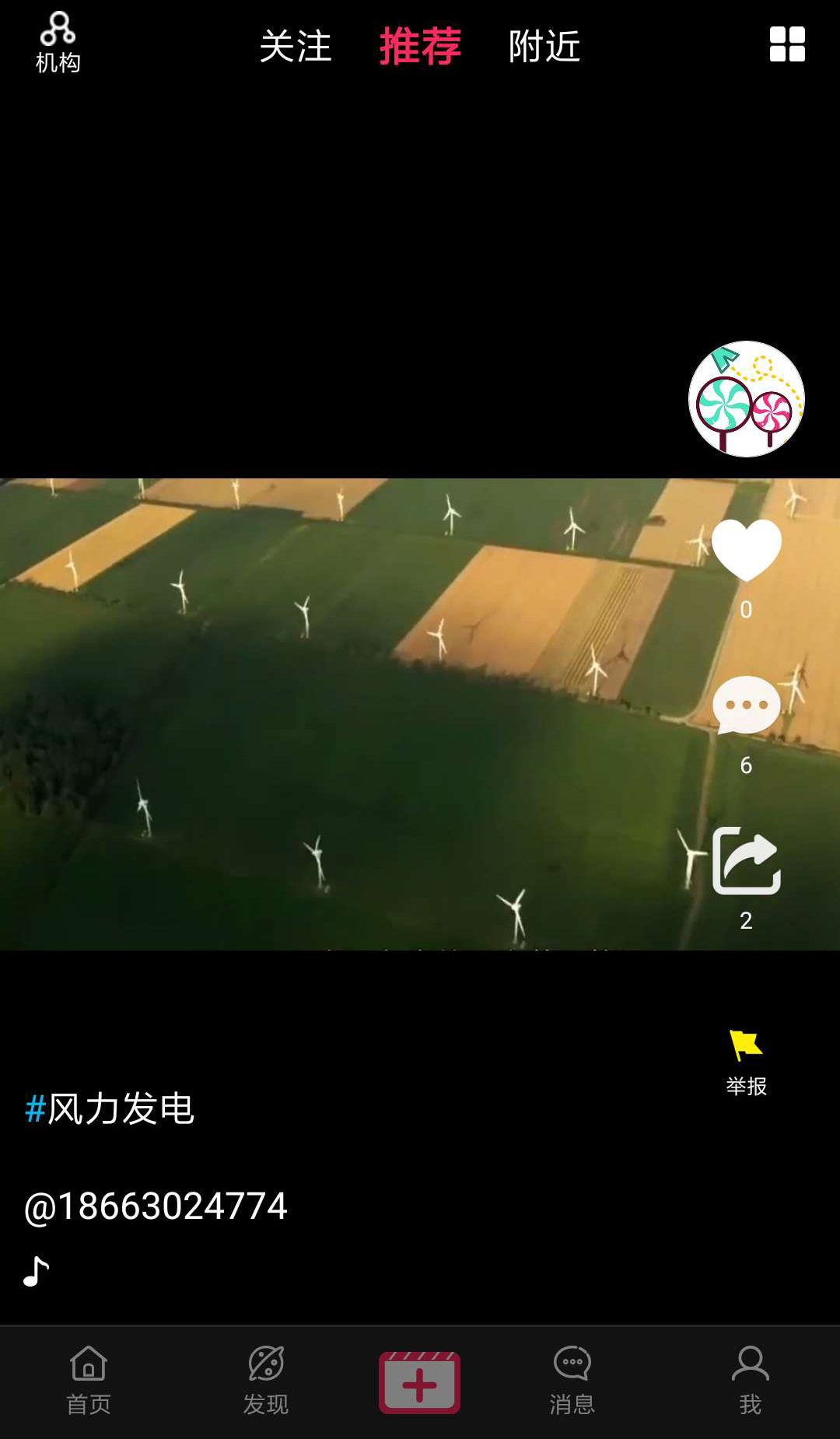Open the 机构 organizations icon

click(58, 43)
